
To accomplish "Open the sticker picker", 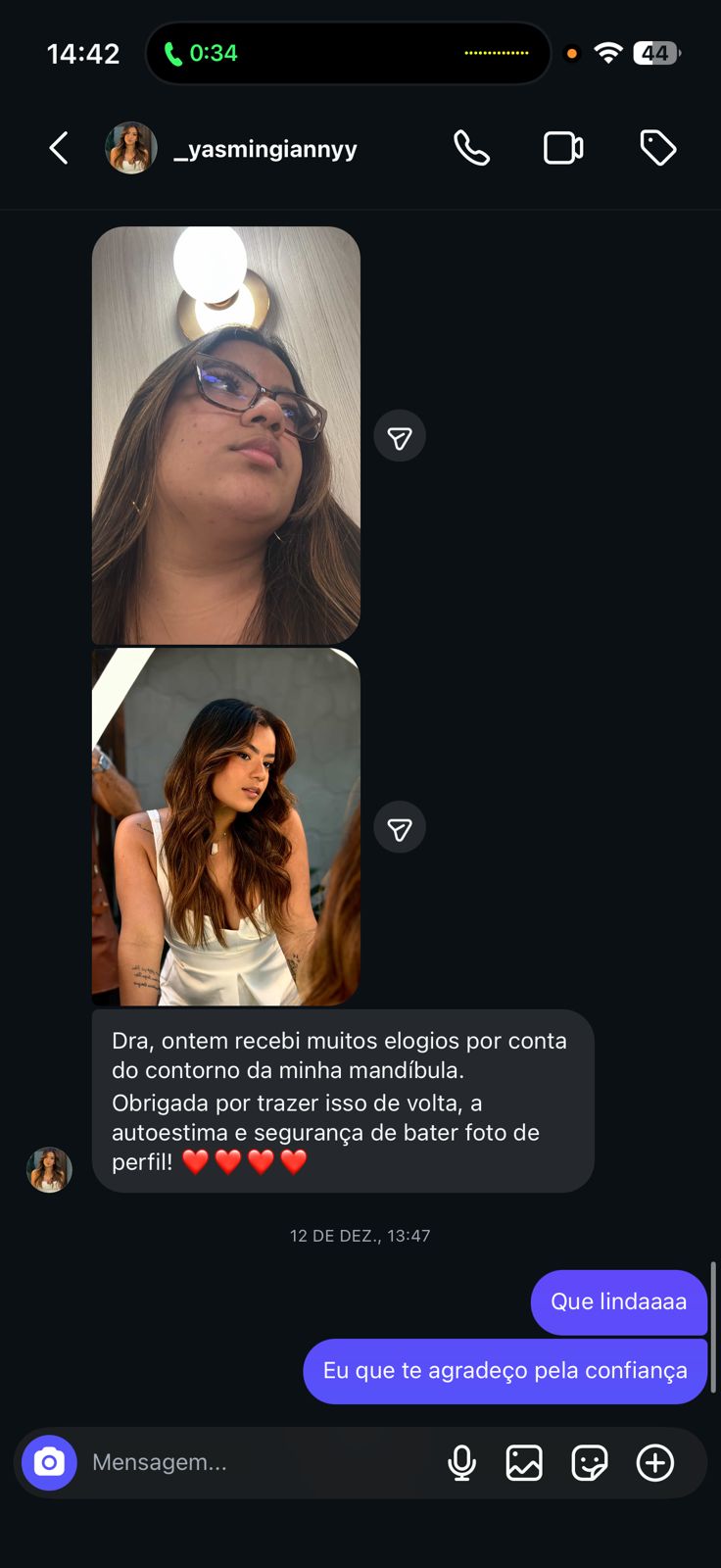I will [590, 1463].
